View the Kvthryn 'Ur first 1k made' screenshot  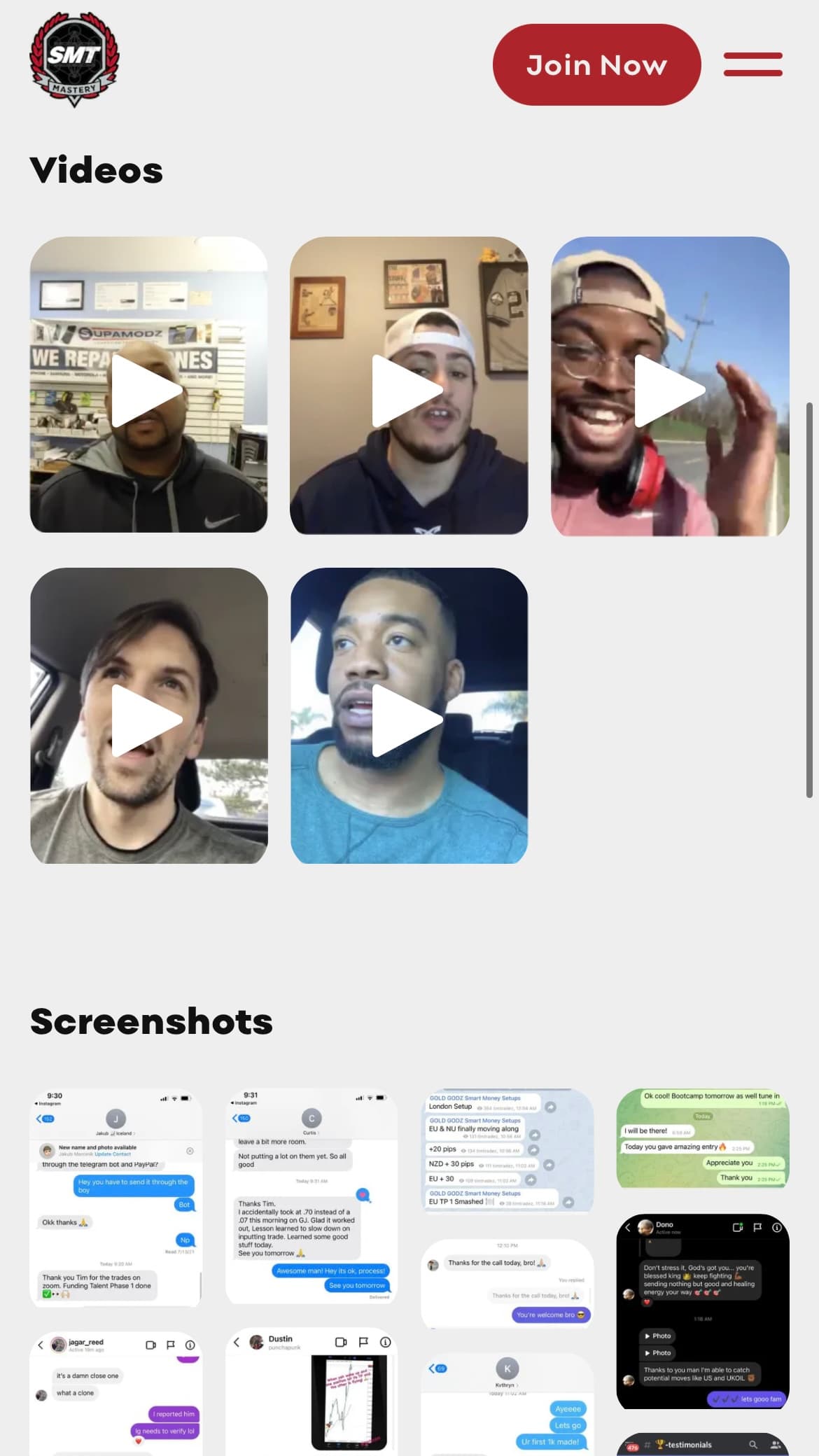(507, 1403)
